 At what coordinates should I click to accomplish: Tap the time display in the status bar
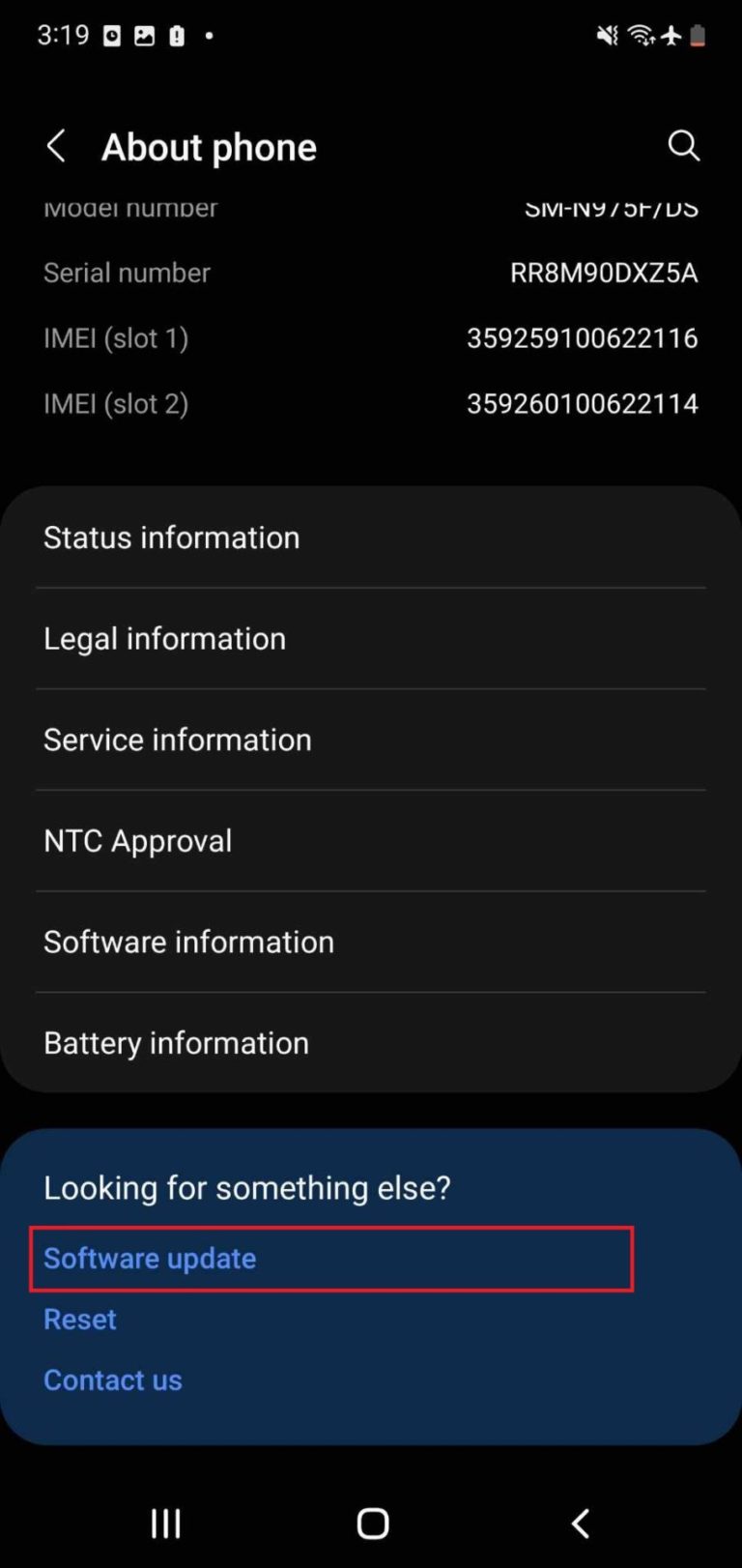click(x=62, y=35)
